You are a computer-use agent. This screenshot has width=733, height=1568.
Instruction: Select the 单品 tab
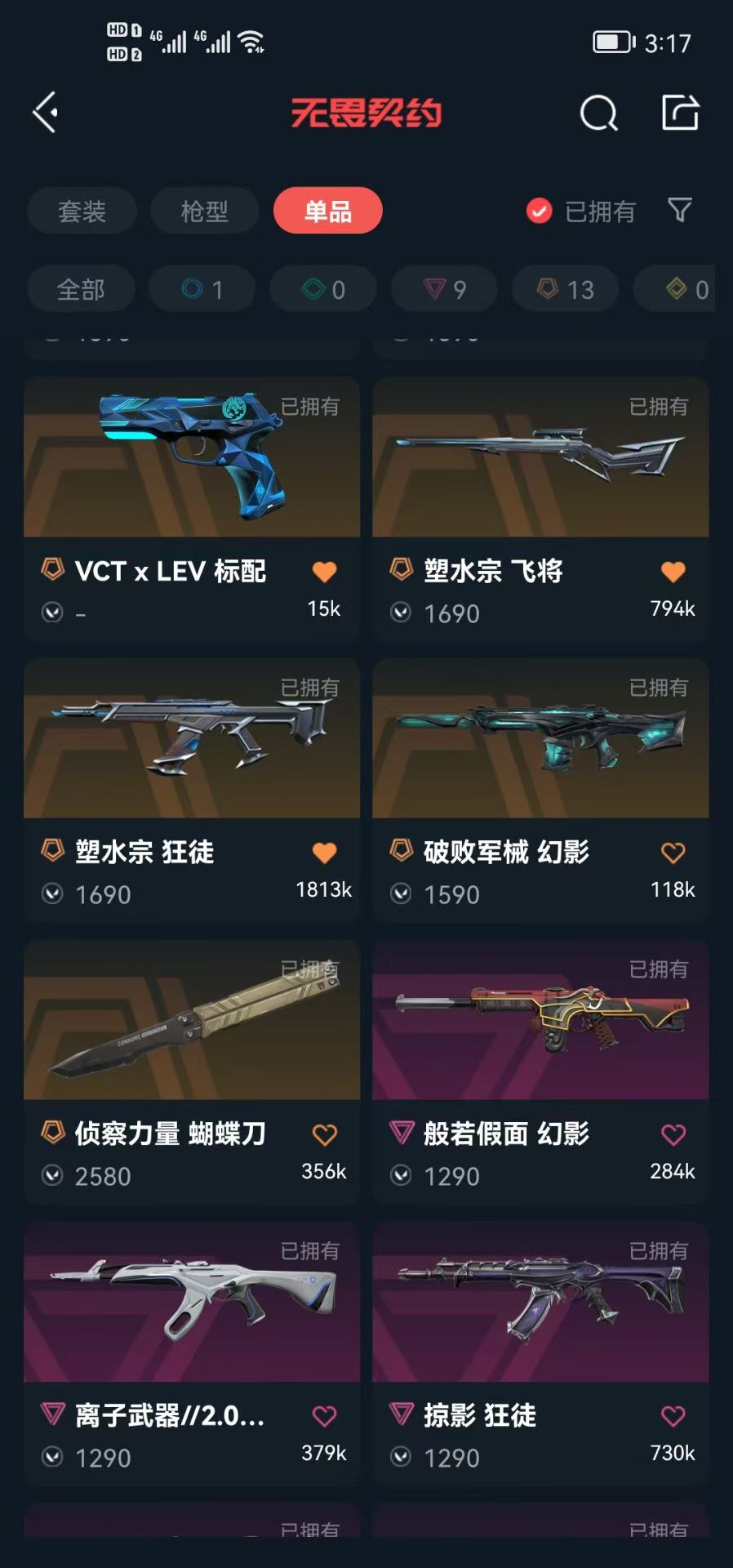tap(327, 212)
